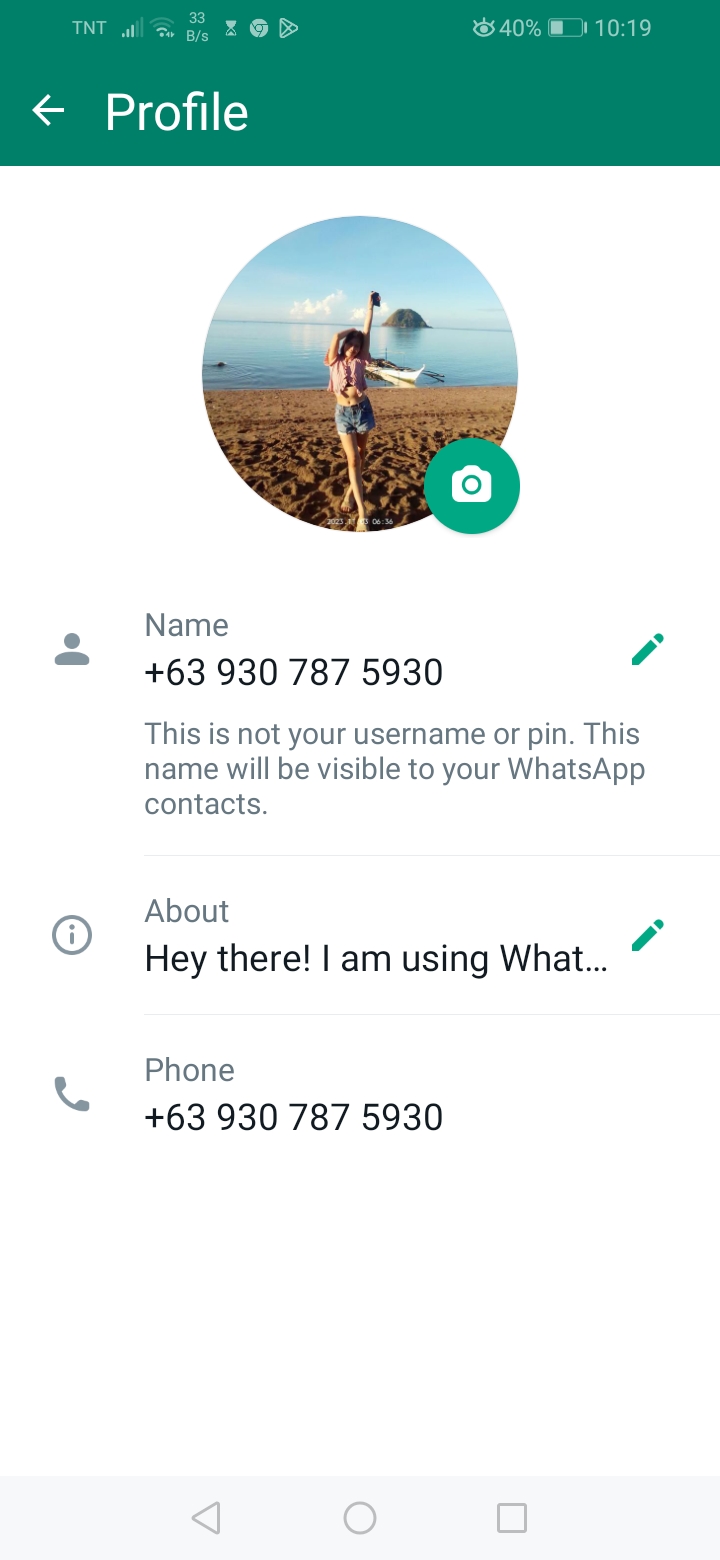Open recent apps from the navigation bar
This screenshot has height=1560, width=720.
coord(512,1518)
